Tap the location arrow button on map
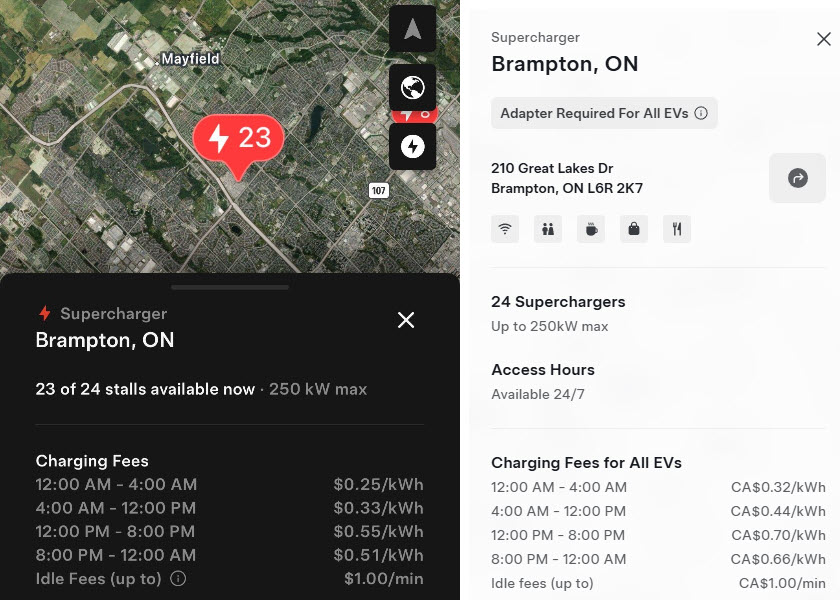Viewport: 840px width, 600px height. point(412,29)
